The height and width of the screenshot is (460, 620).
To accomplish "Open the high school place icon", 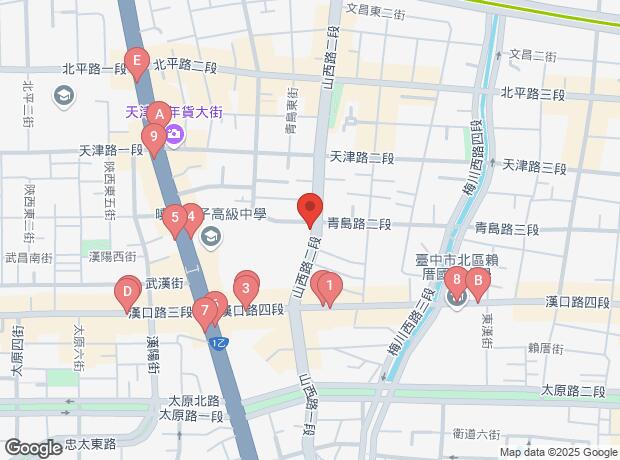I will (211, 237).
